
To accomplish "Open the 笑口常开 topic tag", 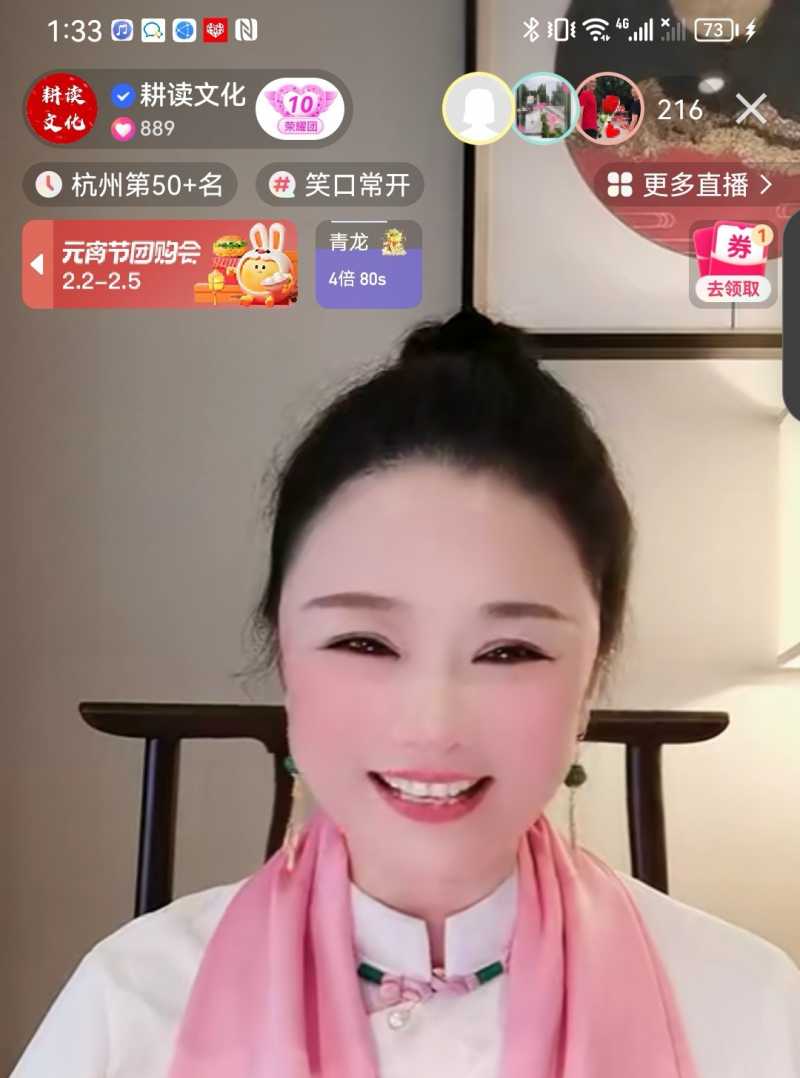I will 350,185.
